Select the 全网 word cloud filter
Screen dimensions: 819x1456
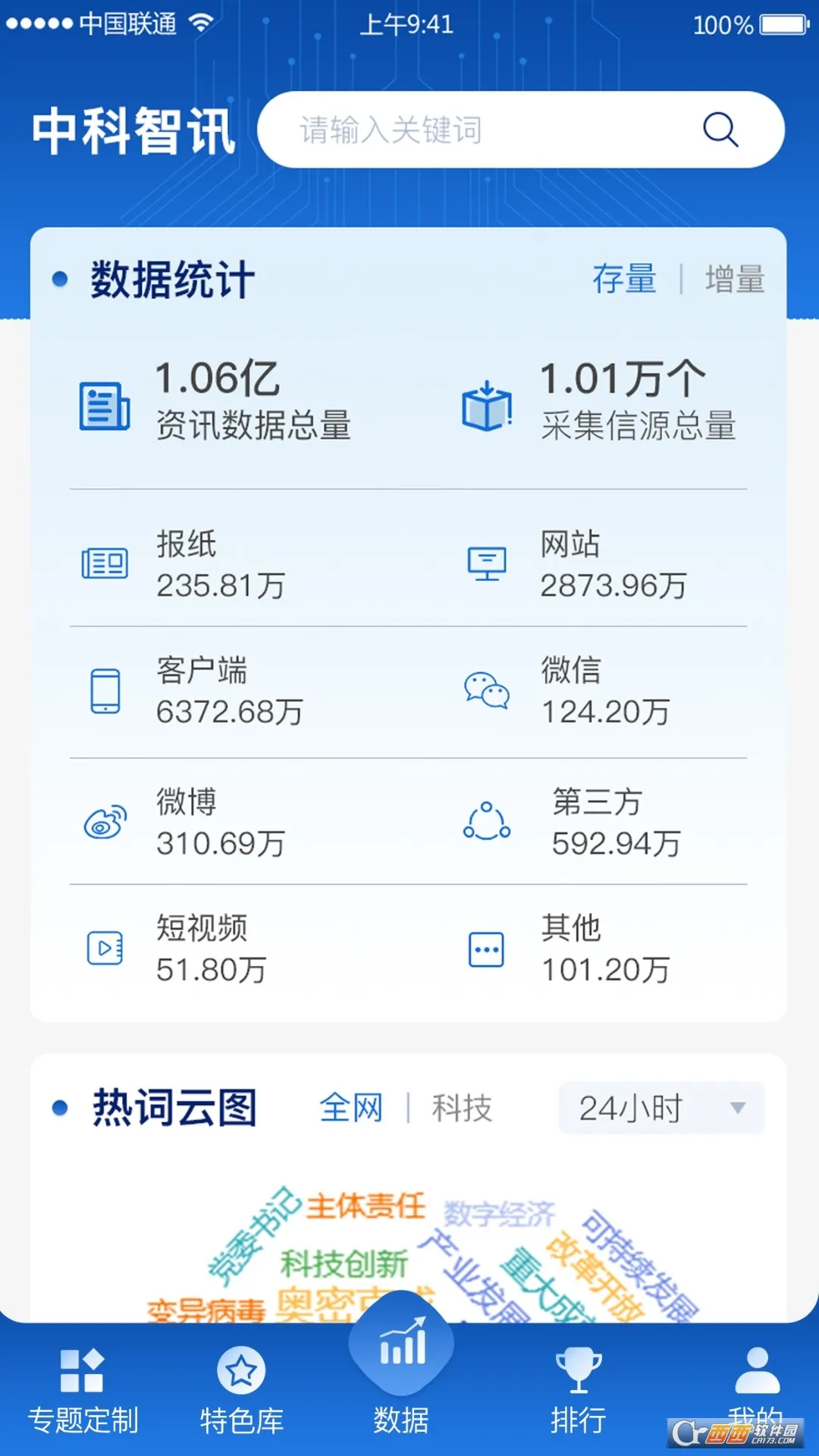(352, 1108)
